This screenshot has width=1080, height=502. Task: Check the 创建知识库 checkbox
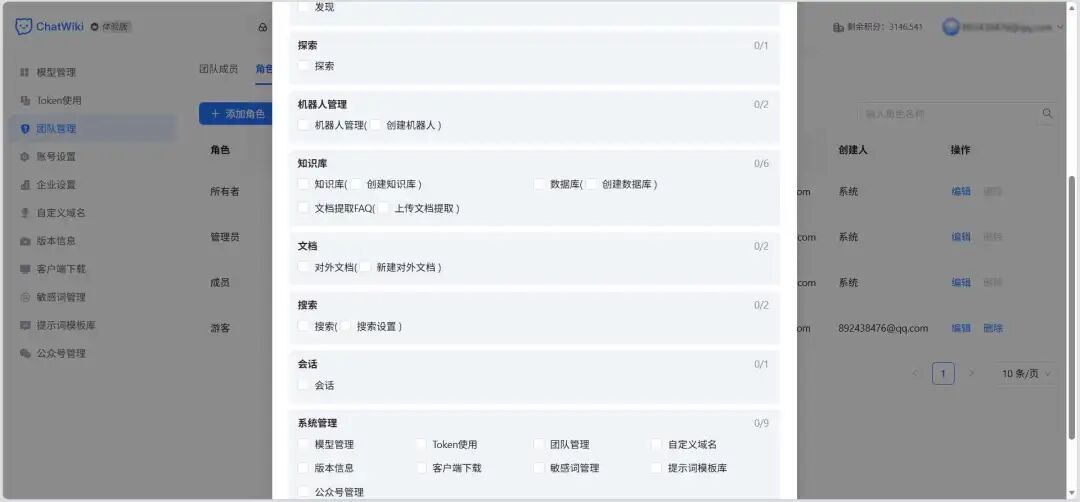356,184
